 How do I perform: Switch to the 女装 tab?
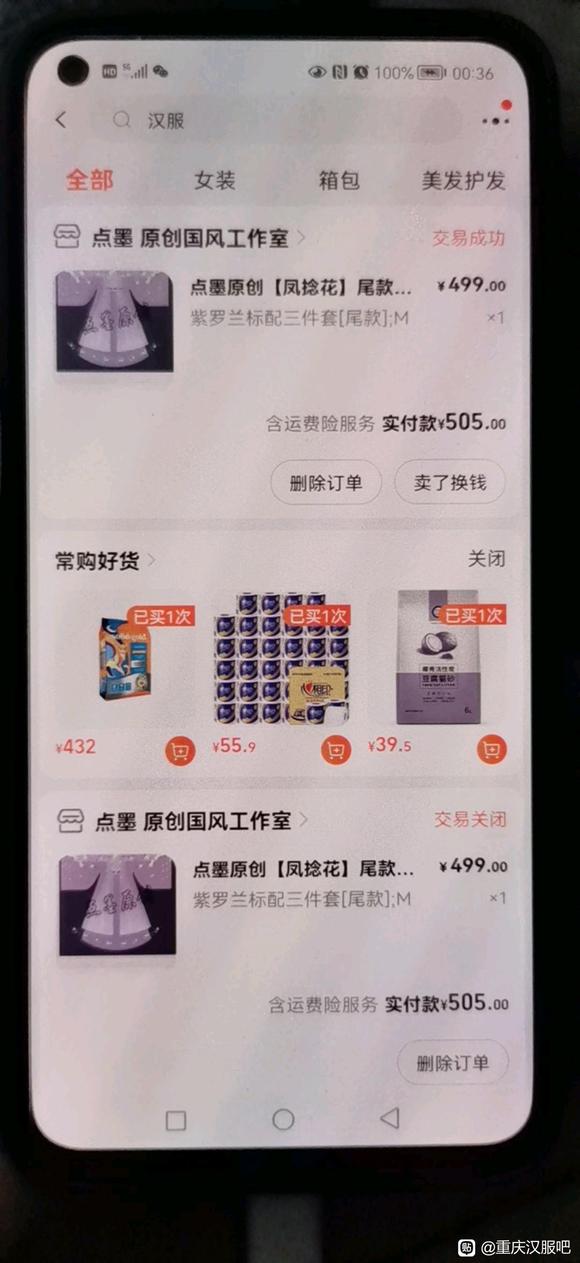point(214,180)
